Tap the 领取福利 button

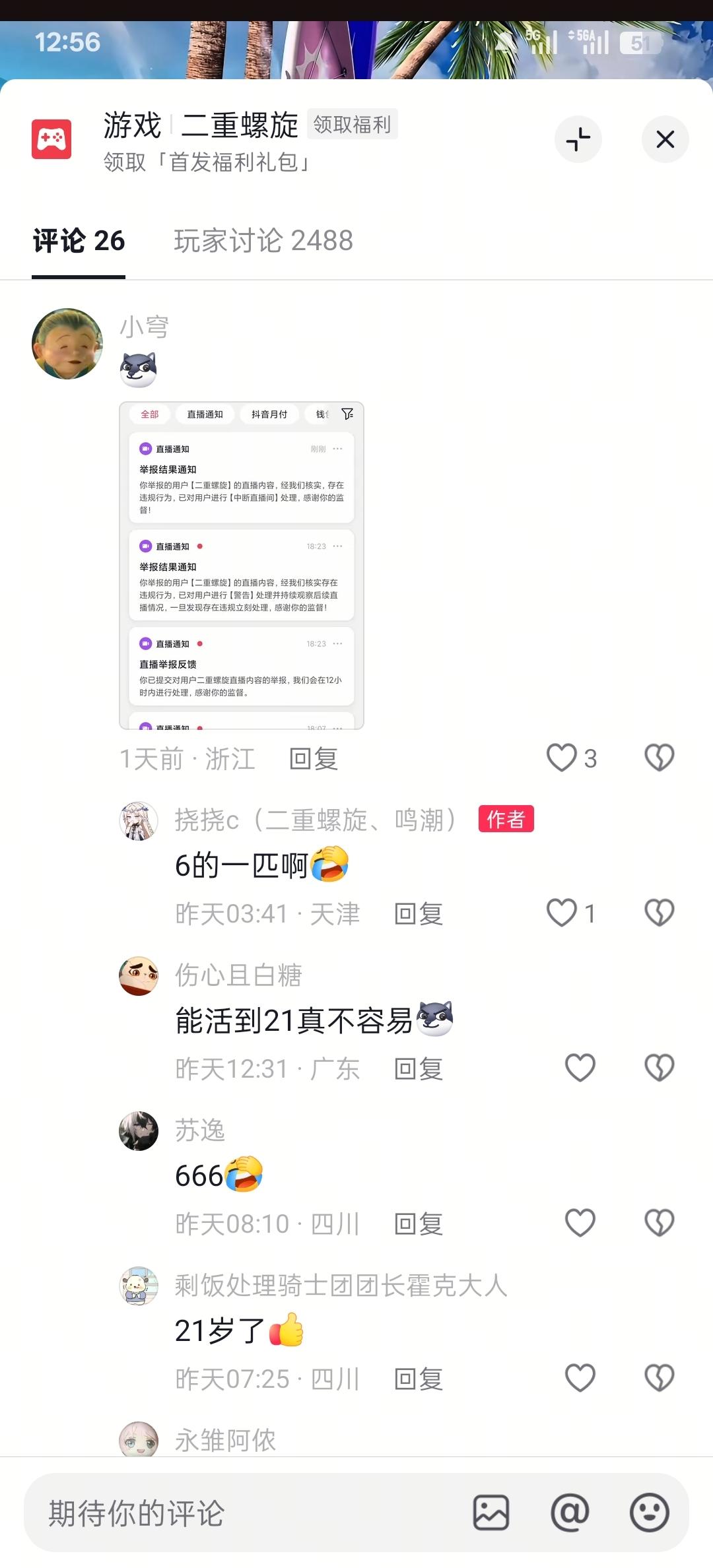pos(352,124)
